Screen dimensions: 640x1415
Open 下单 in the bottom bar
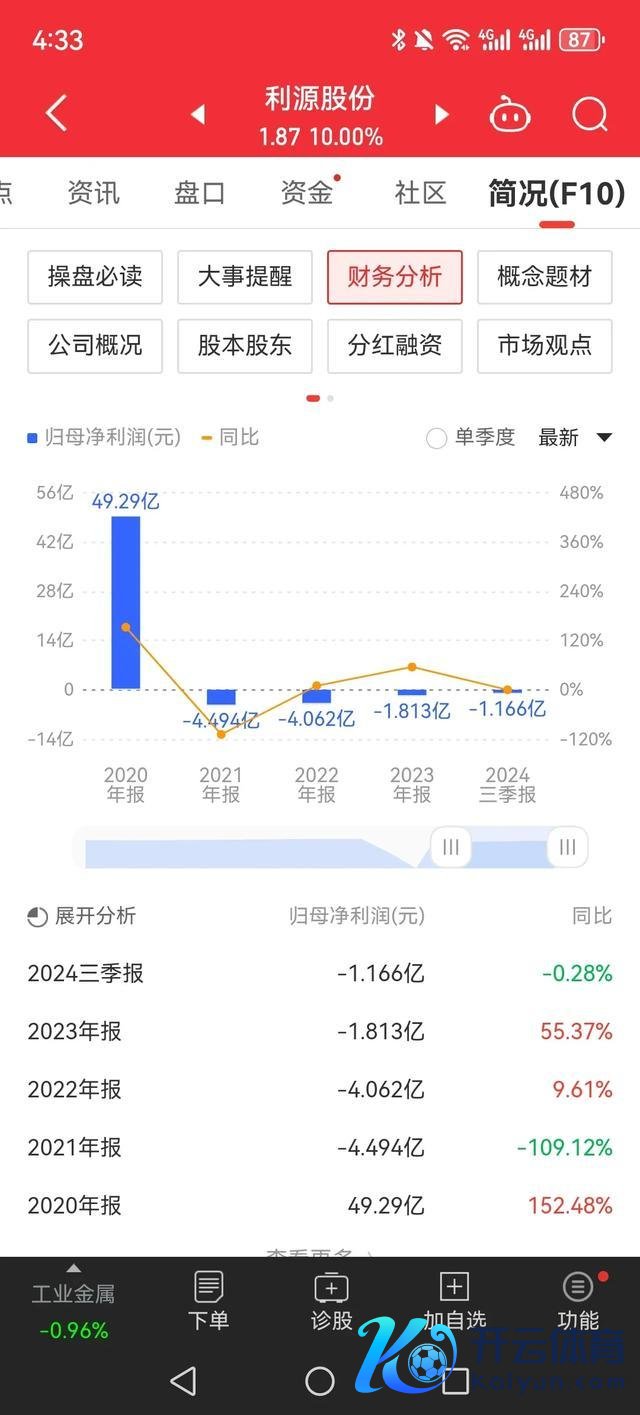(209, 1300)
